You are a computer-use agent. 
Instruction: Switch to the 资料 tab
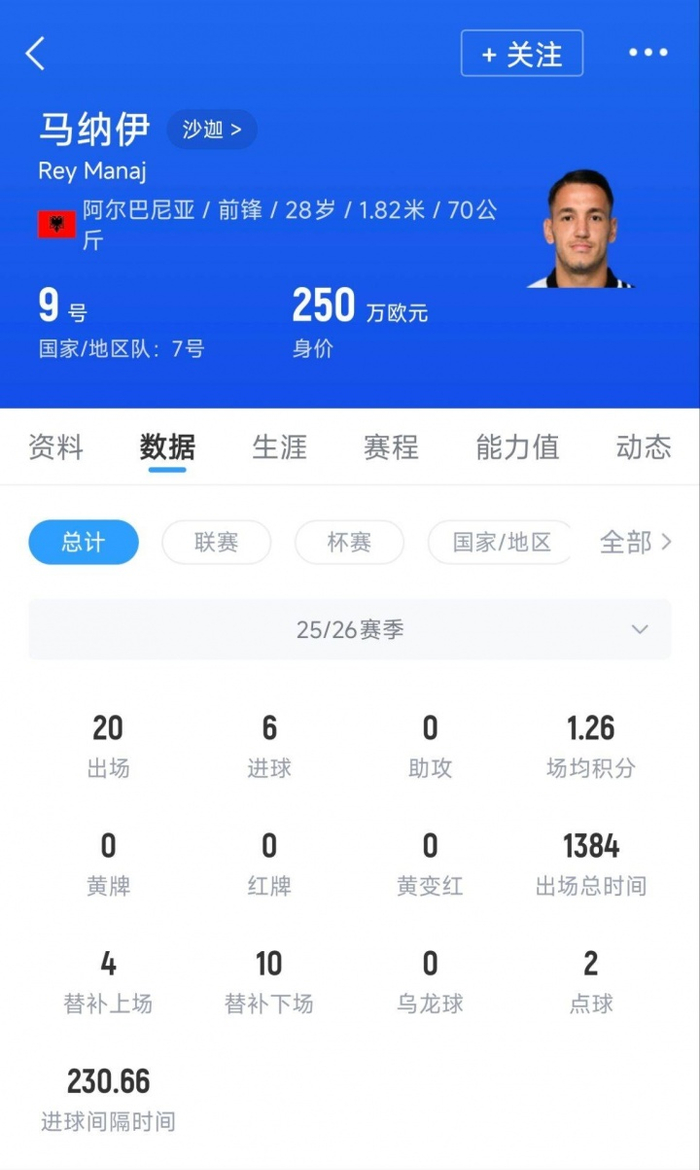point(56,447)
